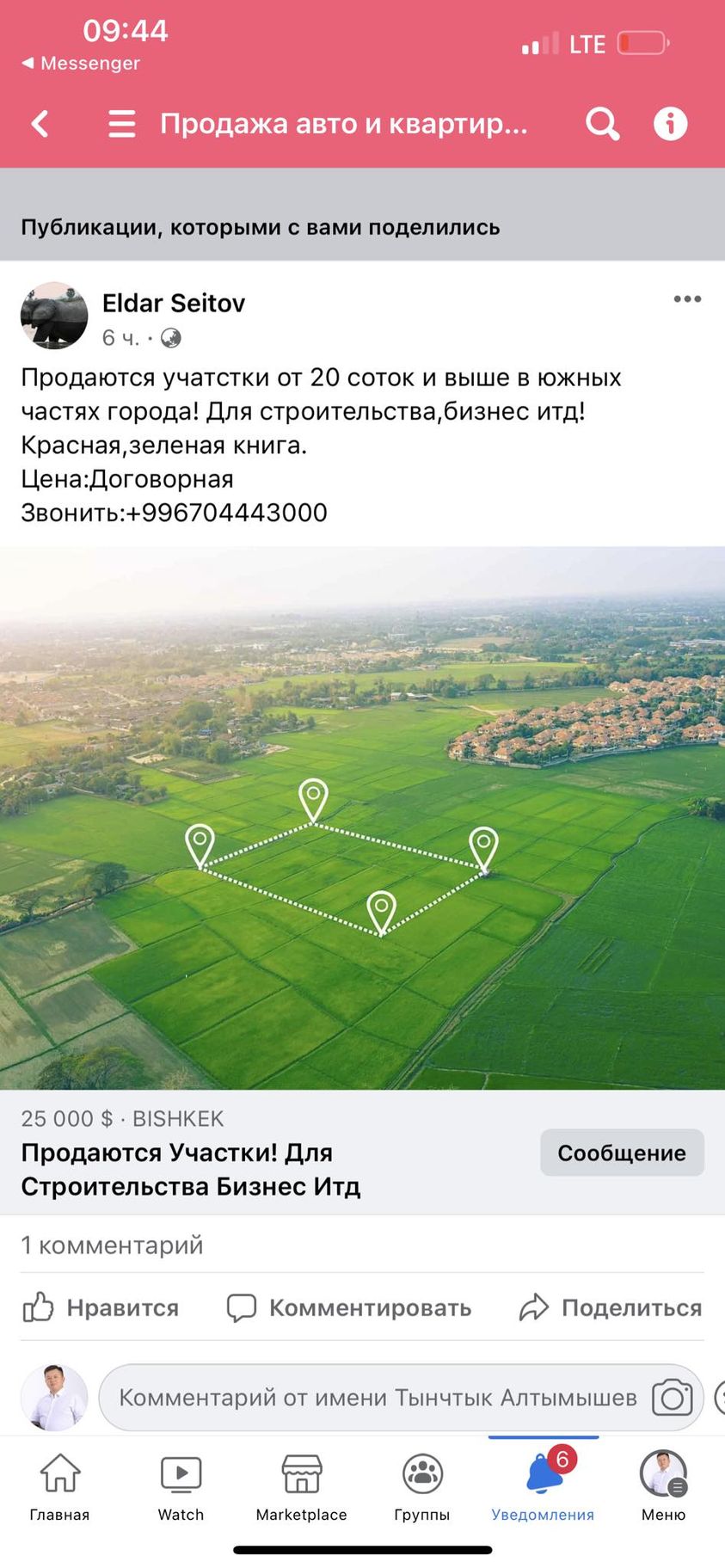Viewport: 725px width, 1568px height.
Task: Focus the comment input field
Action: pos(377,1398)
